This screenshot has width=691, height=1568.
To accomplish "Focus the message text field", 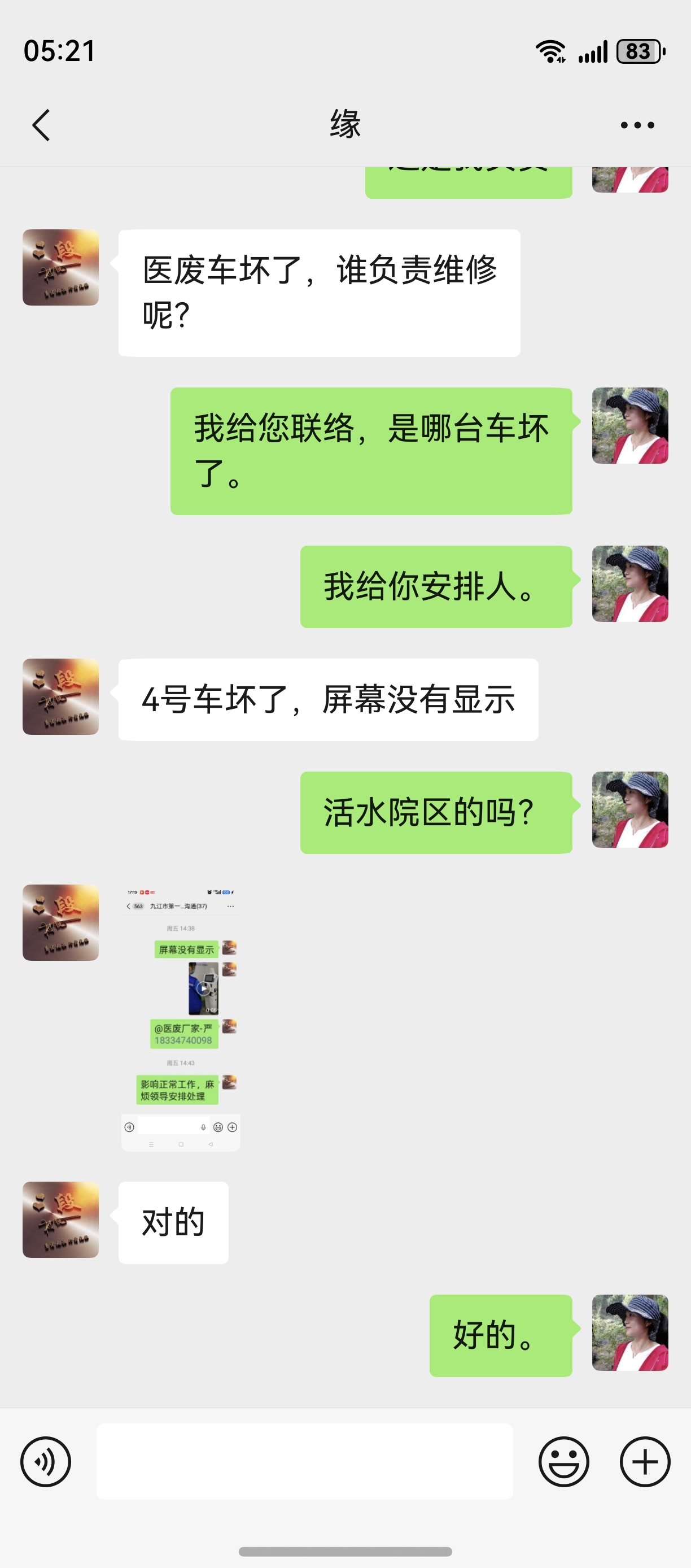I will point(305,1461).
